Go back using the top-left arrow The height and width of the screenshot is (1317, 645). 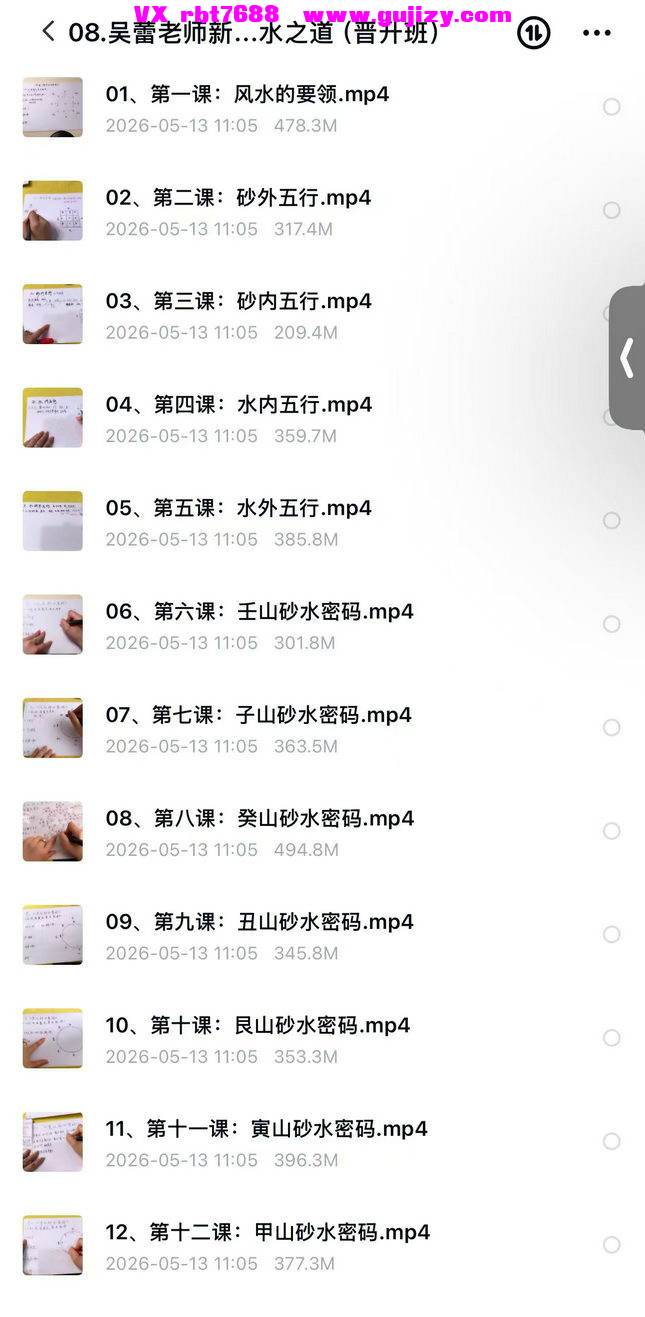48,32
